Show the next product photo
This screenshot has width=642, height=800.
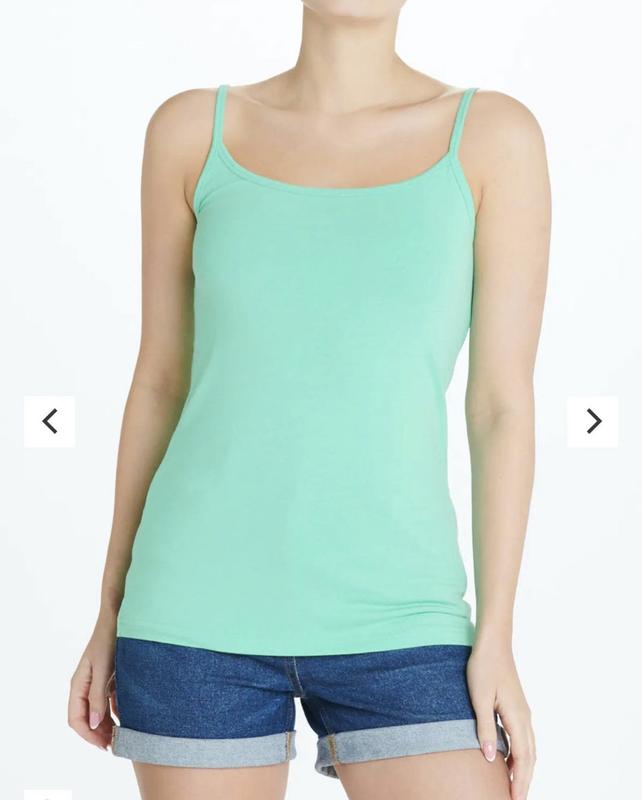coord(593,422)
